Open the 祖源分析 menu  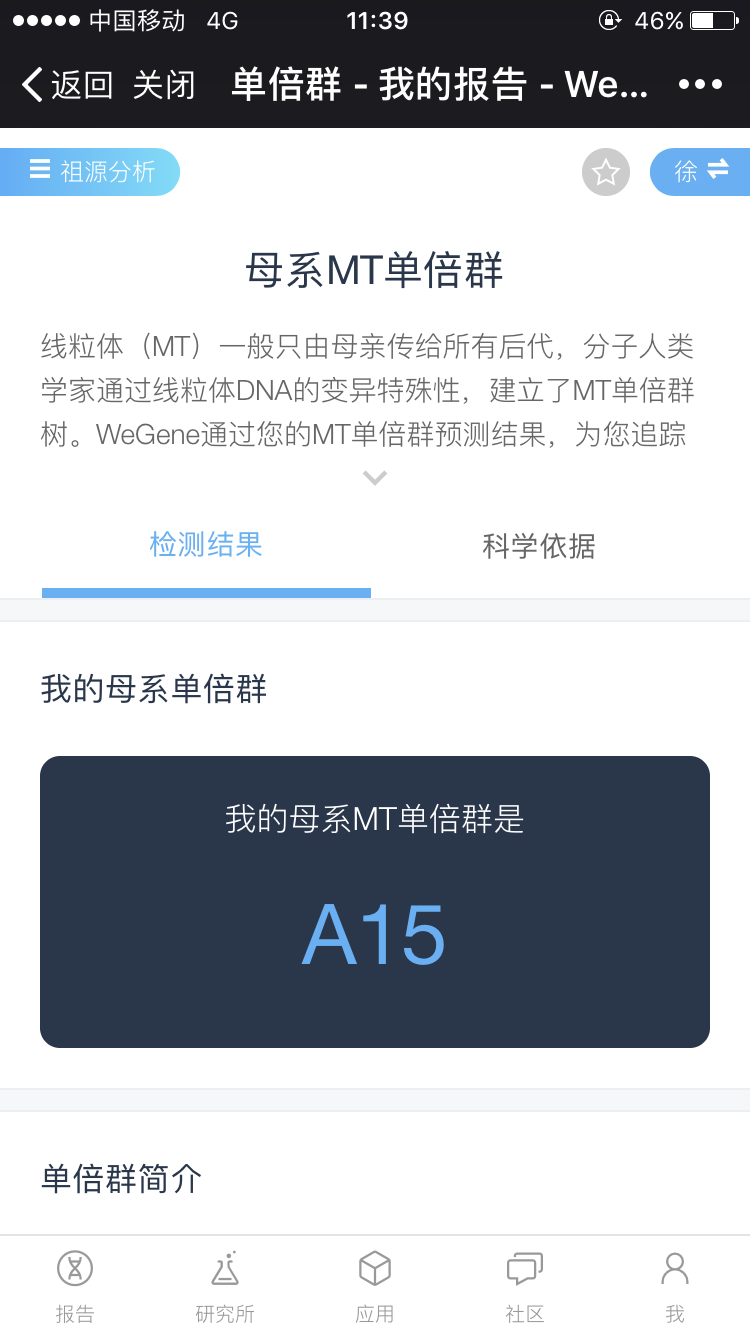92,172
